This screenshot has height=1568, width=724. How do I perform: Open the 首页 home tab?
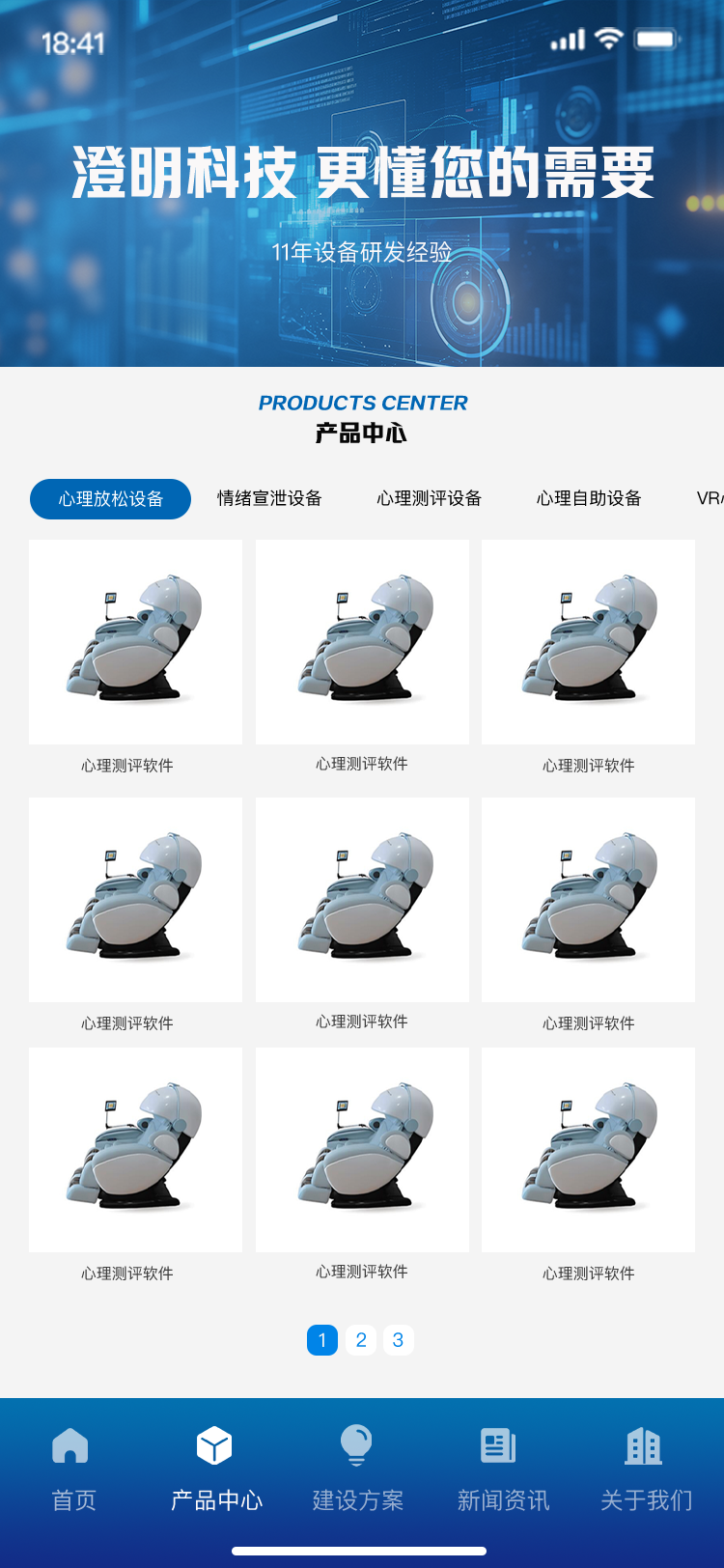[x=73, y=1470]
